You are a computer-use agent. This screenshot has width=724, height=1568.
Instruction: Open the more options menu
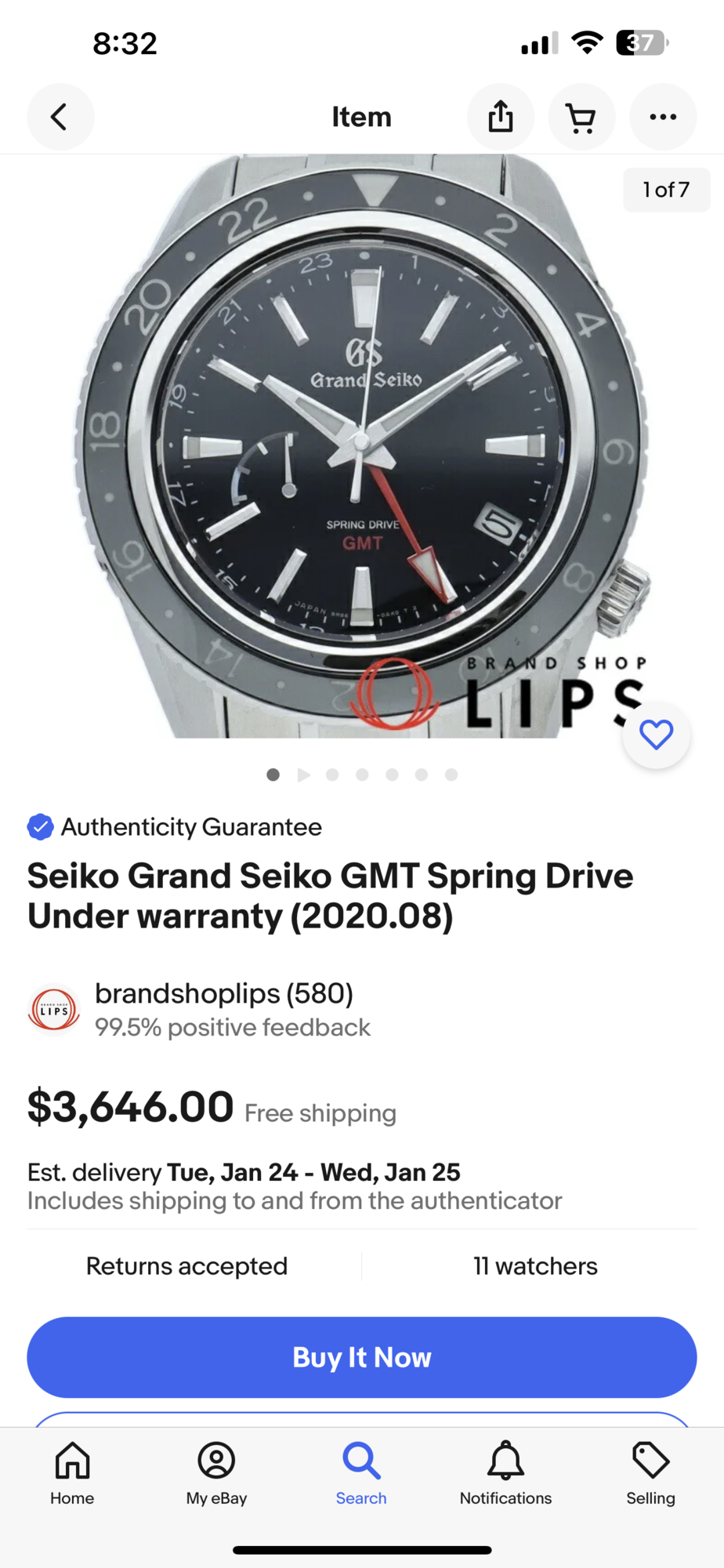coord(663,117)
